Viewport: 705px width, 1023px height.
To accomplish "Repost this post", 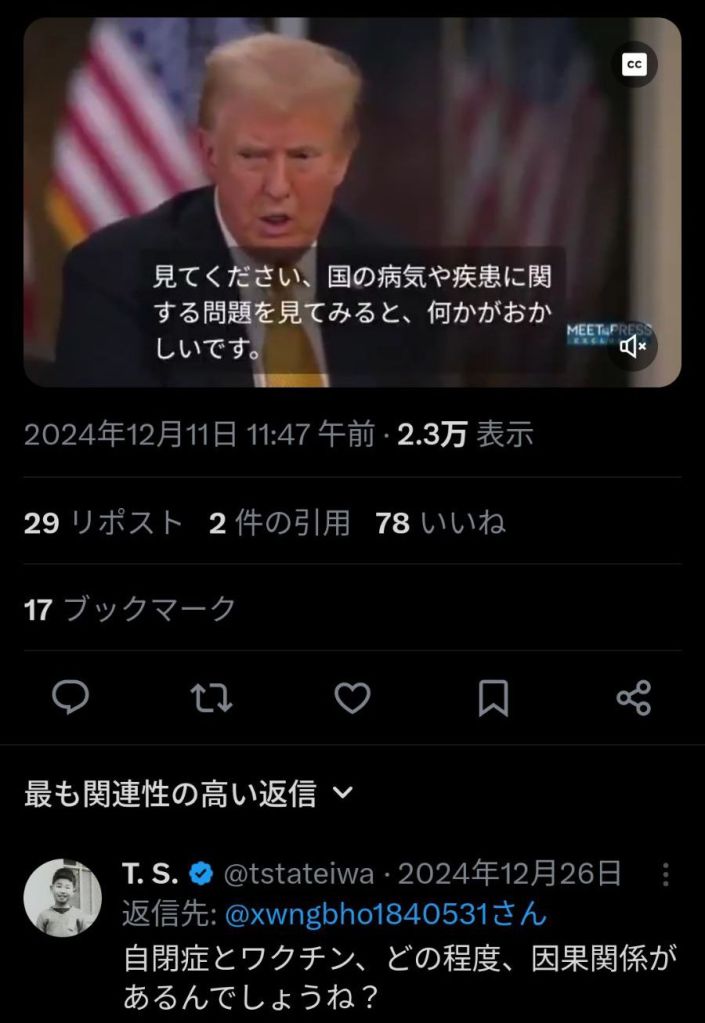I will 210,698.
